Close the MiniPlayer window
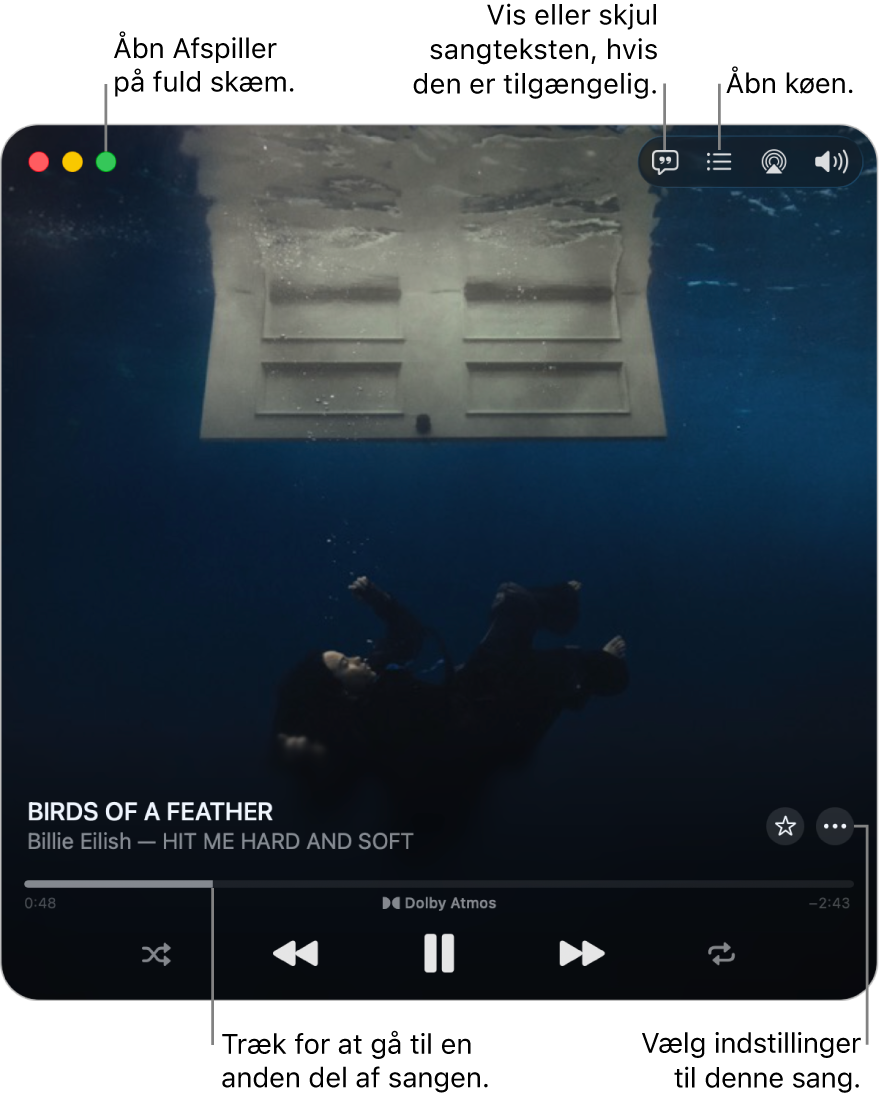880x1099 pixels. [x=39, y=162]
